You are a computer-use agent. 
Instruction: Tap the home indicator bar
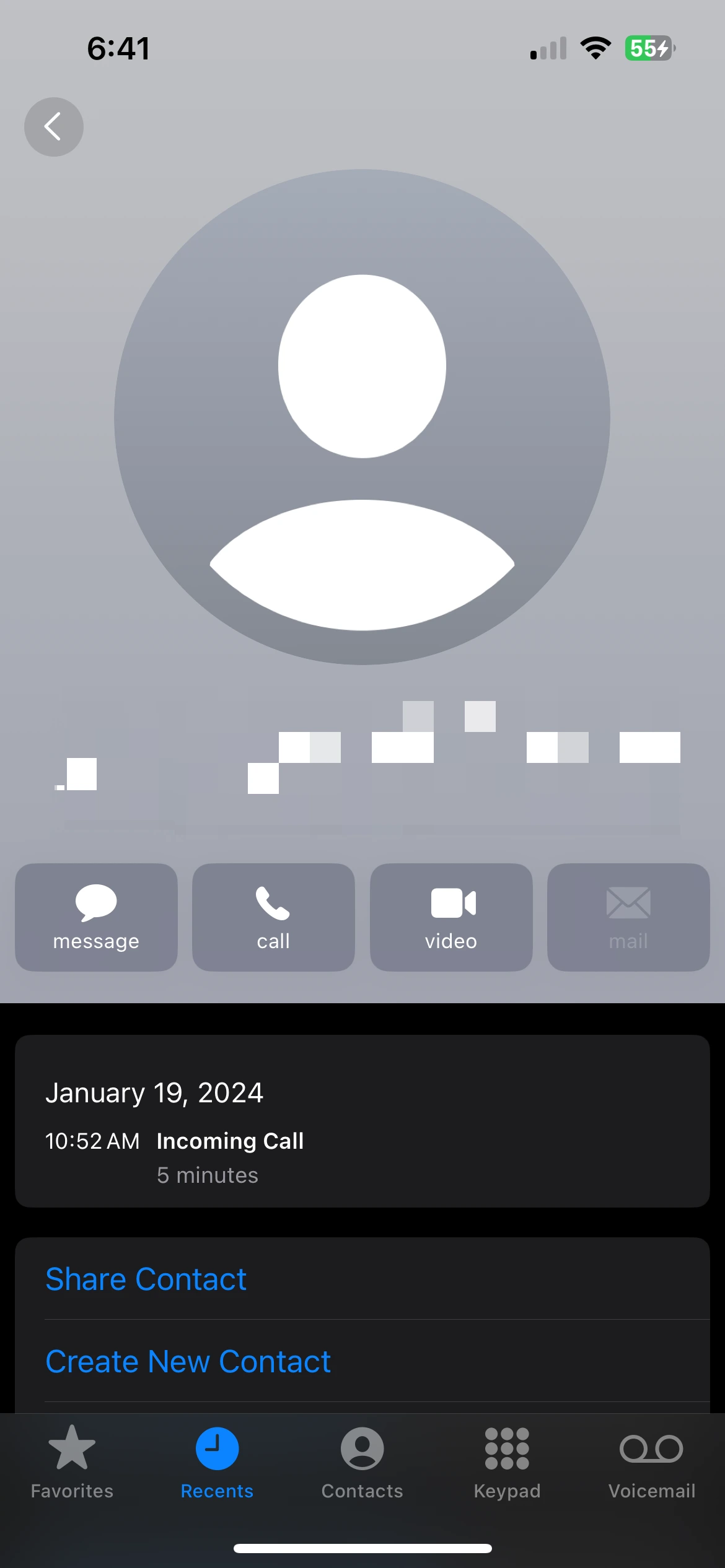tap(362, 1548)
